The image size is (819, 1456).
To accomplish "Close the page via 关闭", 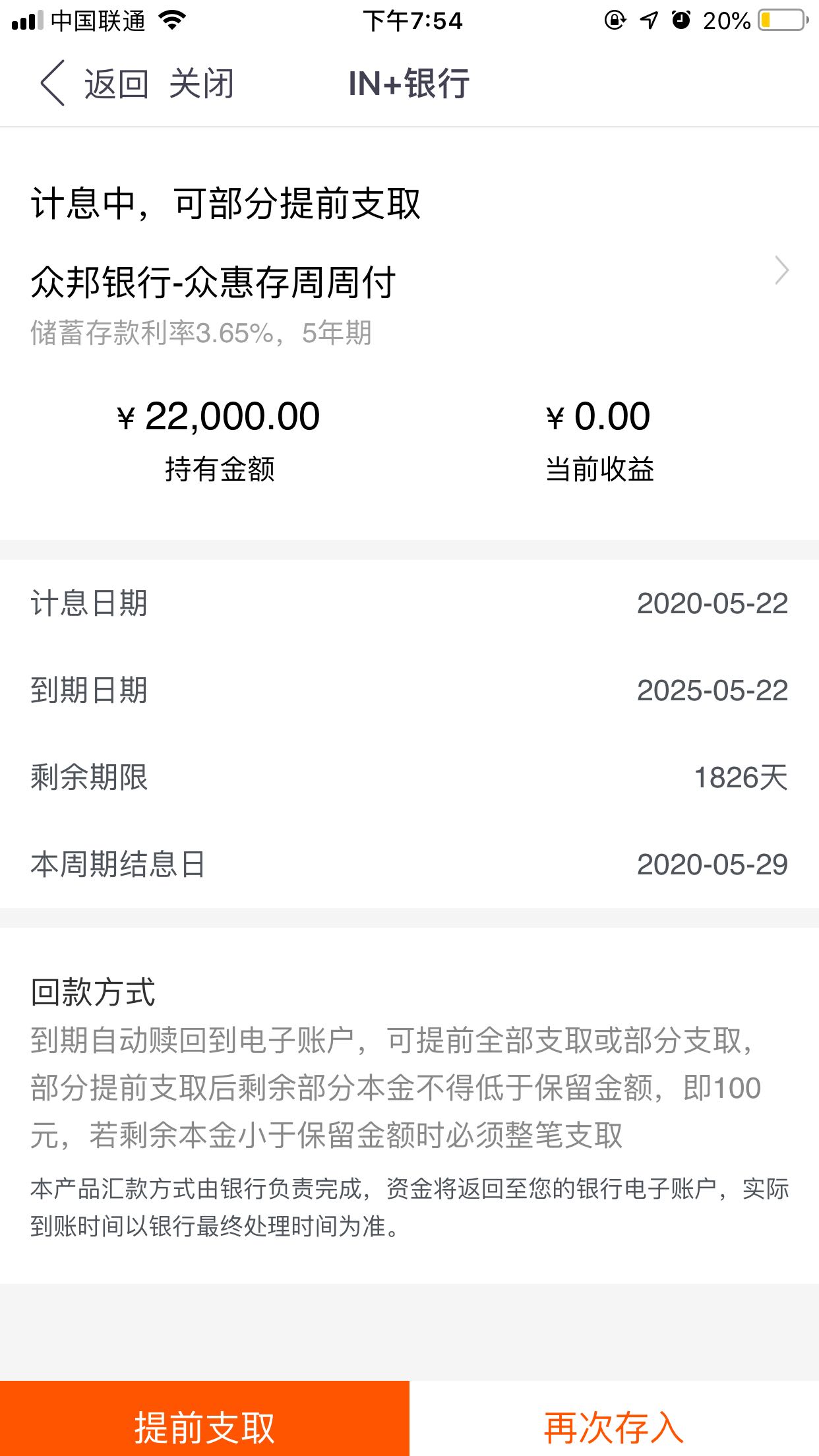I will pos(202,84).
